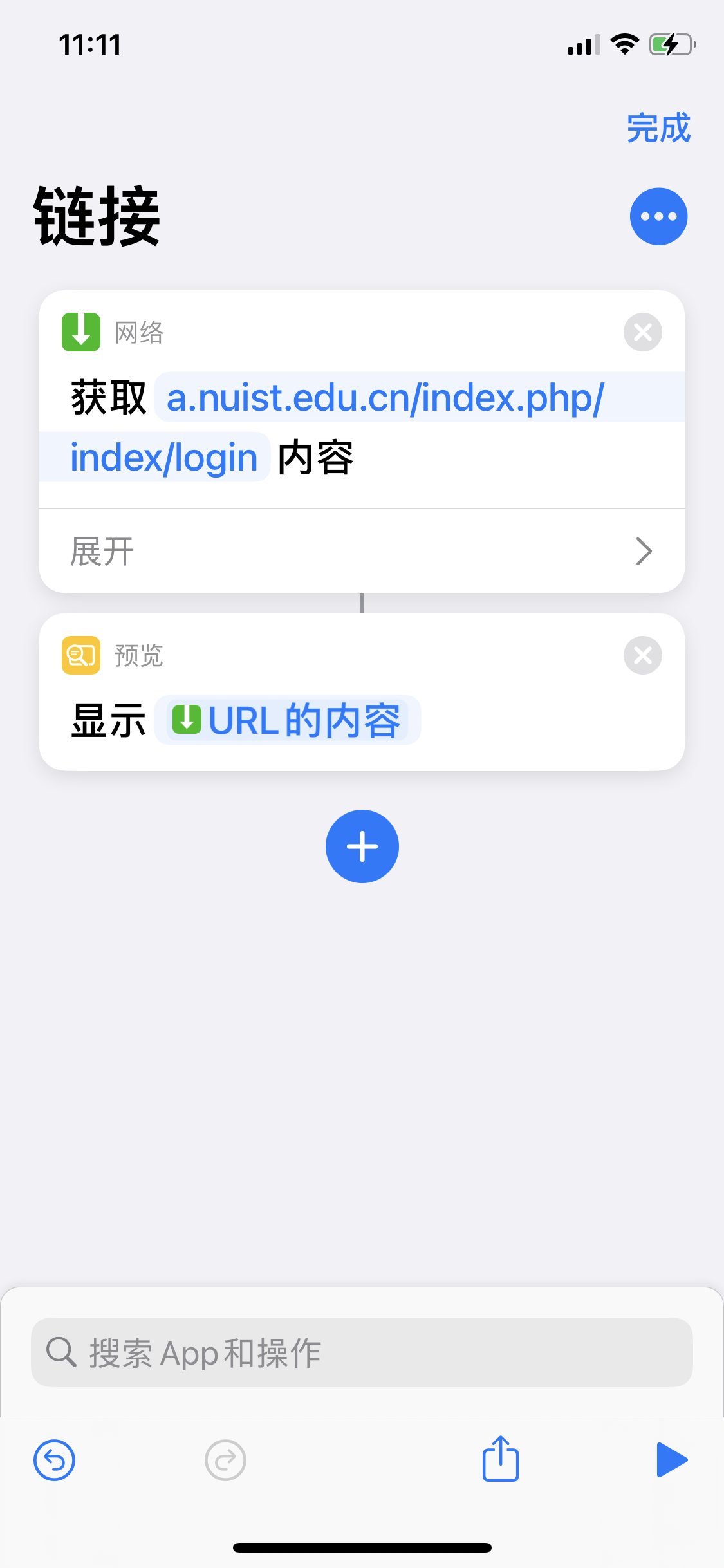724x1568 pixels.
Task: Expand the 展开 section of the 网络 action
Action: [x=102, y=551]
